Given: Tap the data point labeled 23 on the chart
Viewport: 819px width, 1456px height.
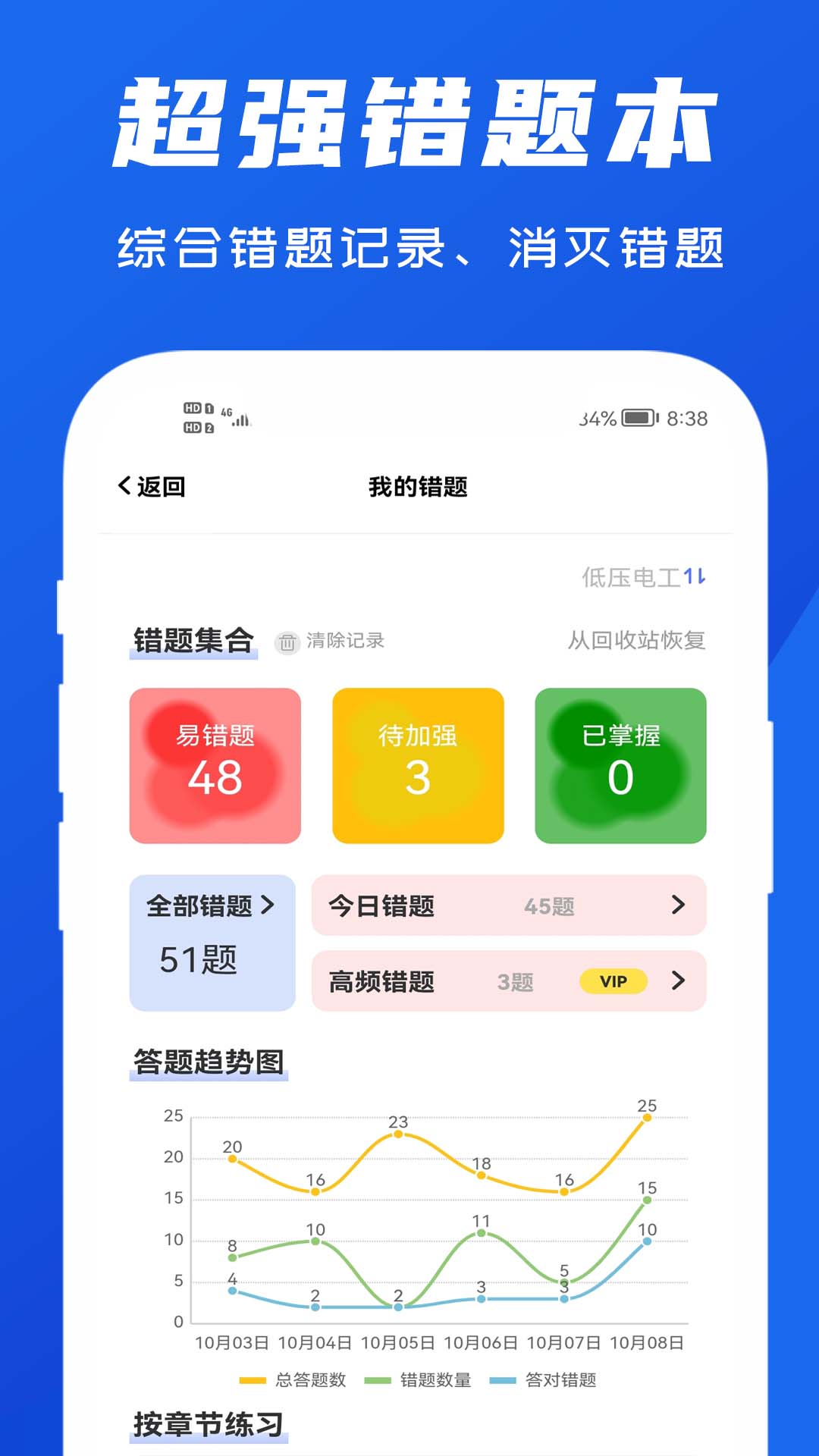Looking at the screenshot, I should click(x=397, y=1133).
